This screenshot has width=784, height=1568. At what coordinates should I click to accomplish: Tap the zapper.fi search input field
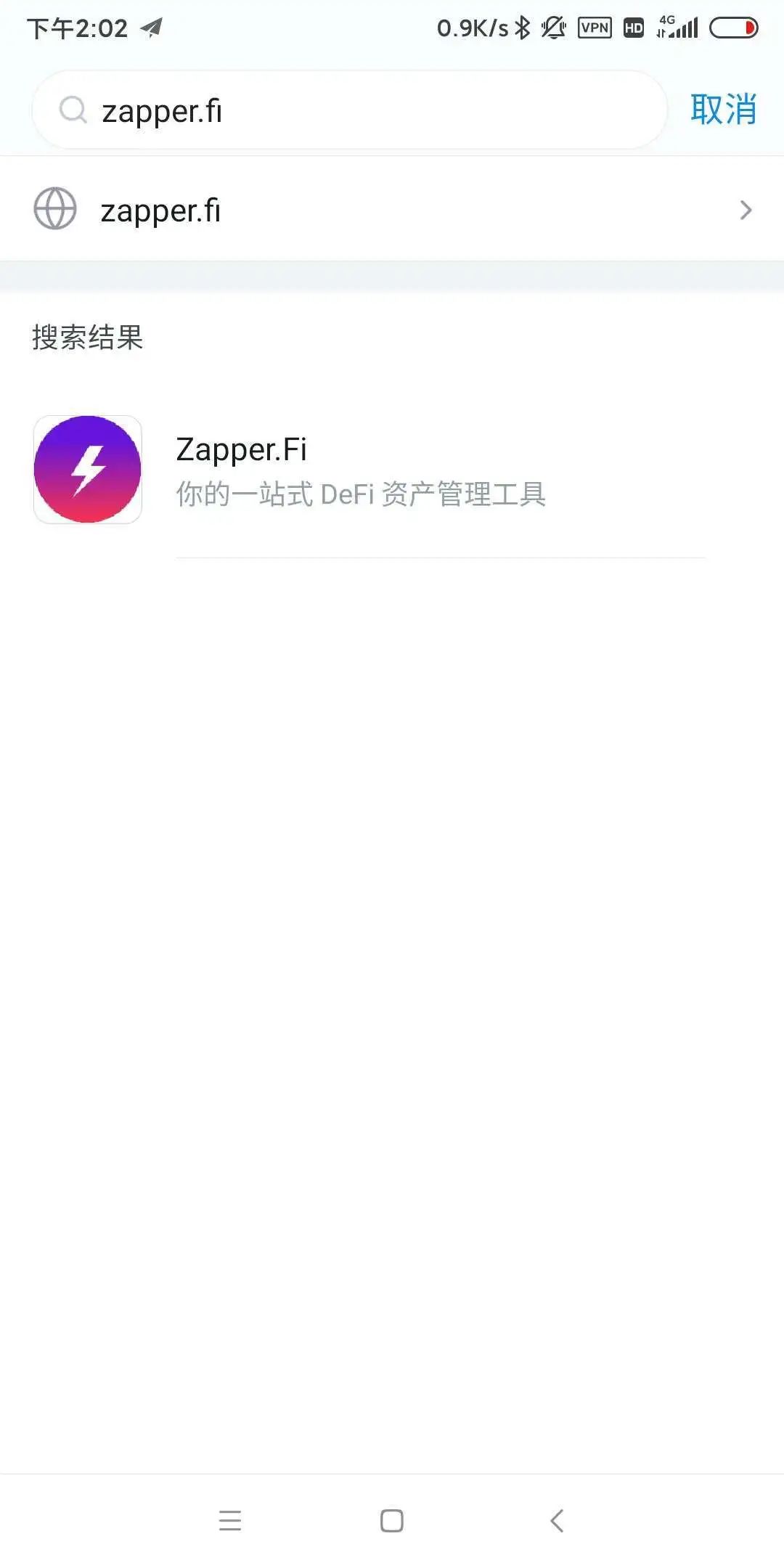pyautogui.click(x=349, y=110)
